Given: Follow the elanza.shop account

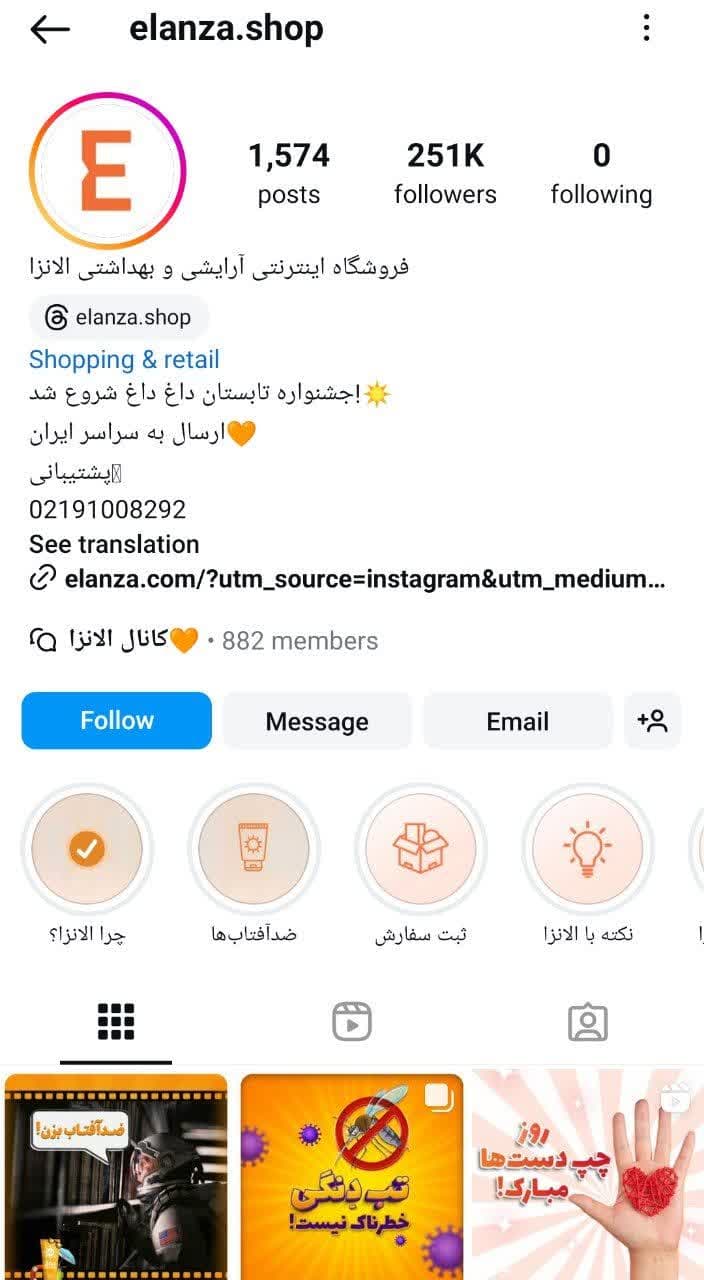Looking at the screenshot, I should pyautogui.click(x=117, y=721).
